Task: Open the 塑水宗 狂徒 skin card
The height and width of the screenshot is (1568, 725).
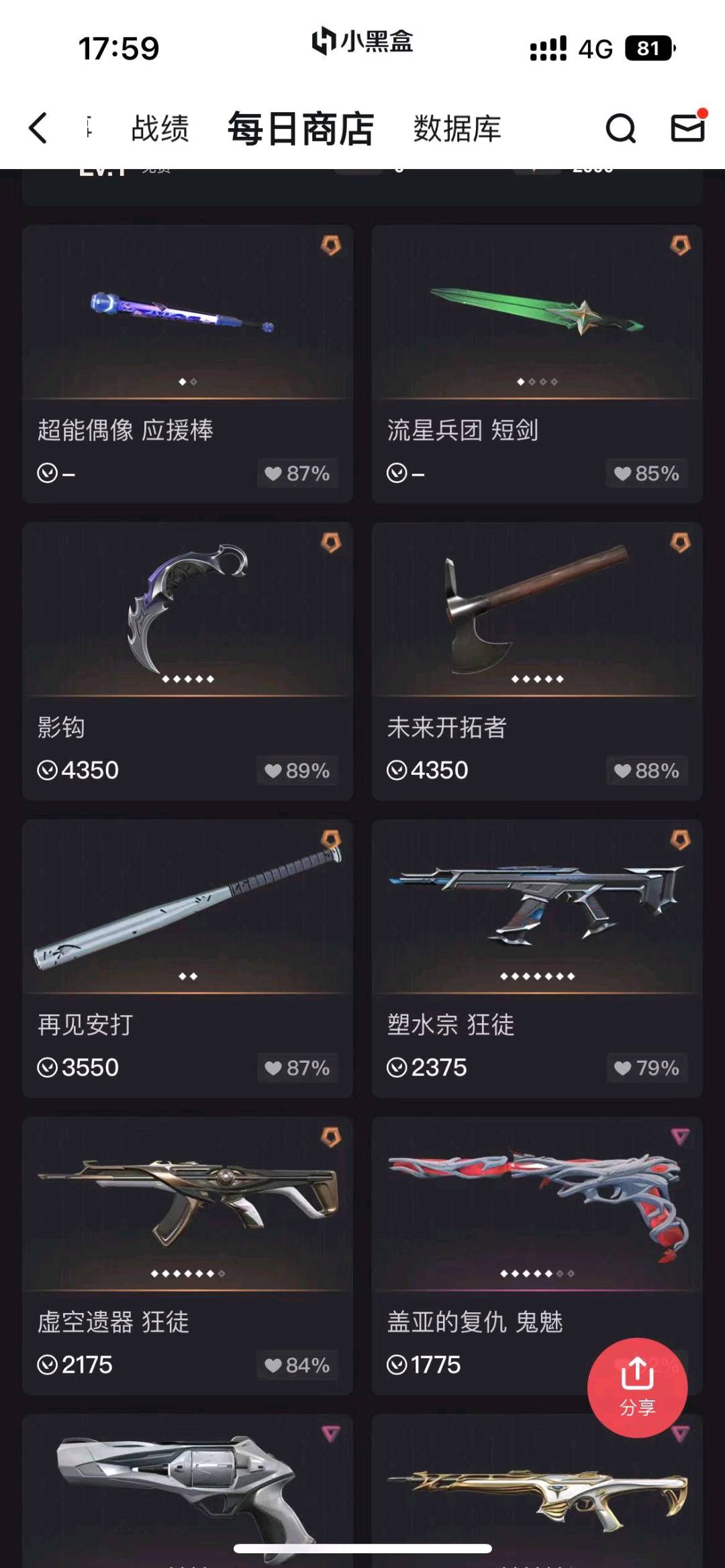Action: [537, 958]
